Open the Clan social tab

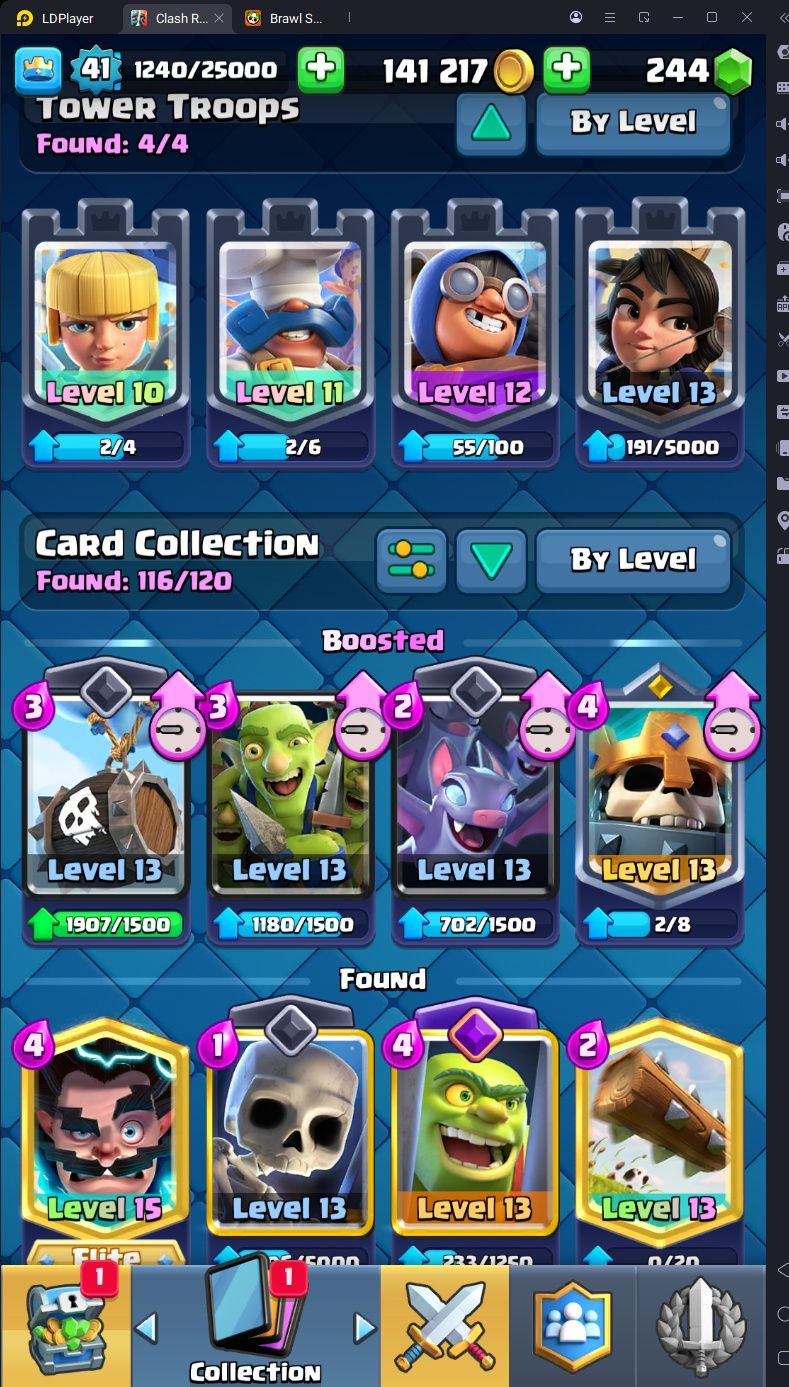click(572, 1326)
